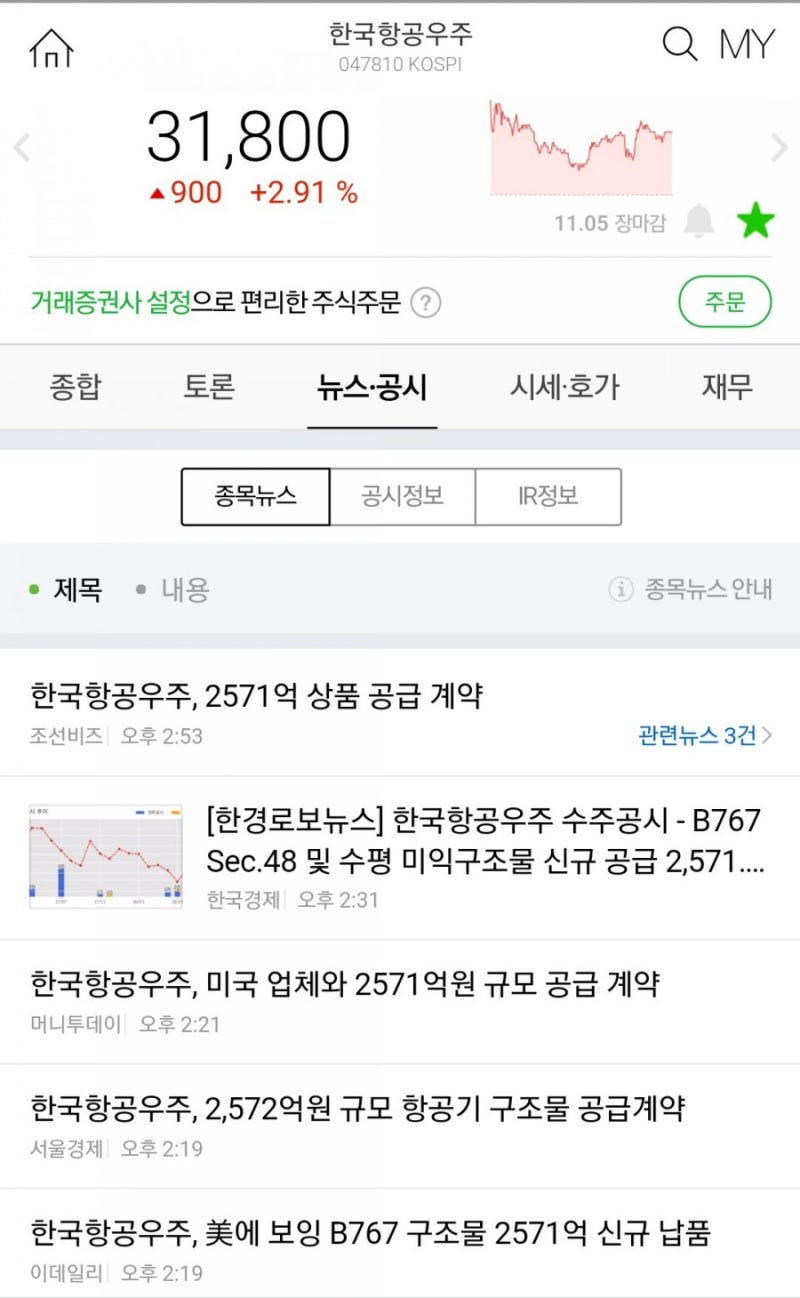Tap the 주문 order button

coord(724,301)
